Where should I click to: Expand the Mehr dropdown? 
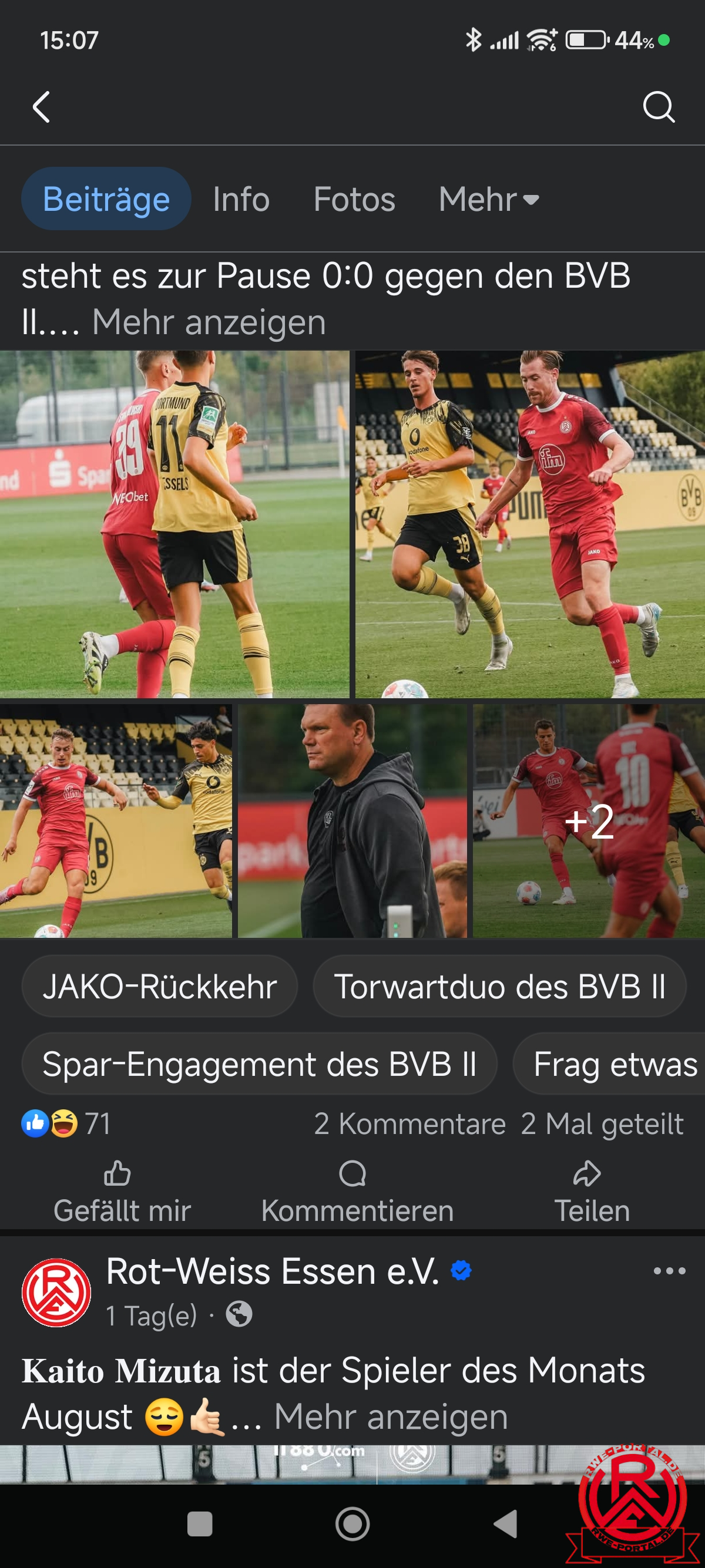pos(489,199)
